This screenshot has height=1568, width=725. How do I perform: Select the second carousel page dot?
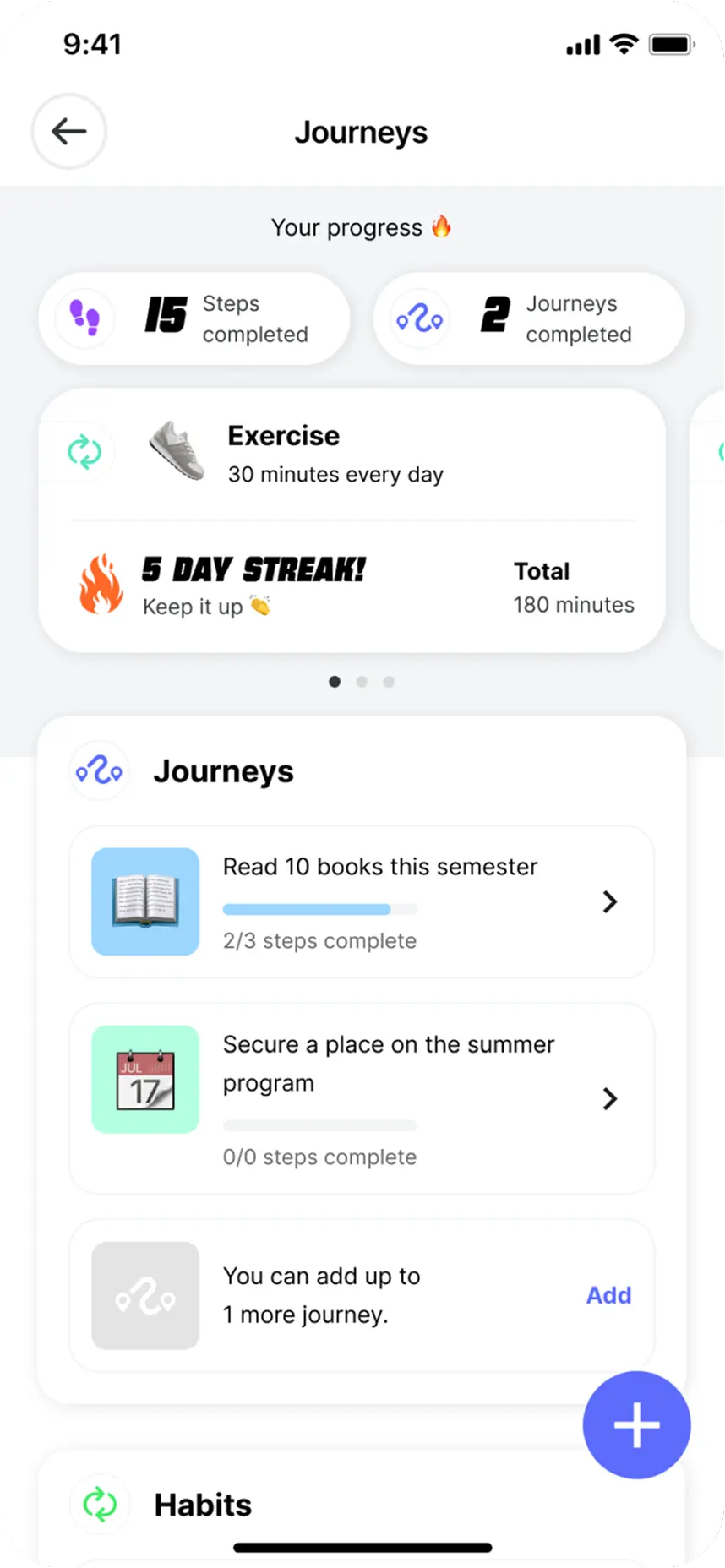[362, 682]
